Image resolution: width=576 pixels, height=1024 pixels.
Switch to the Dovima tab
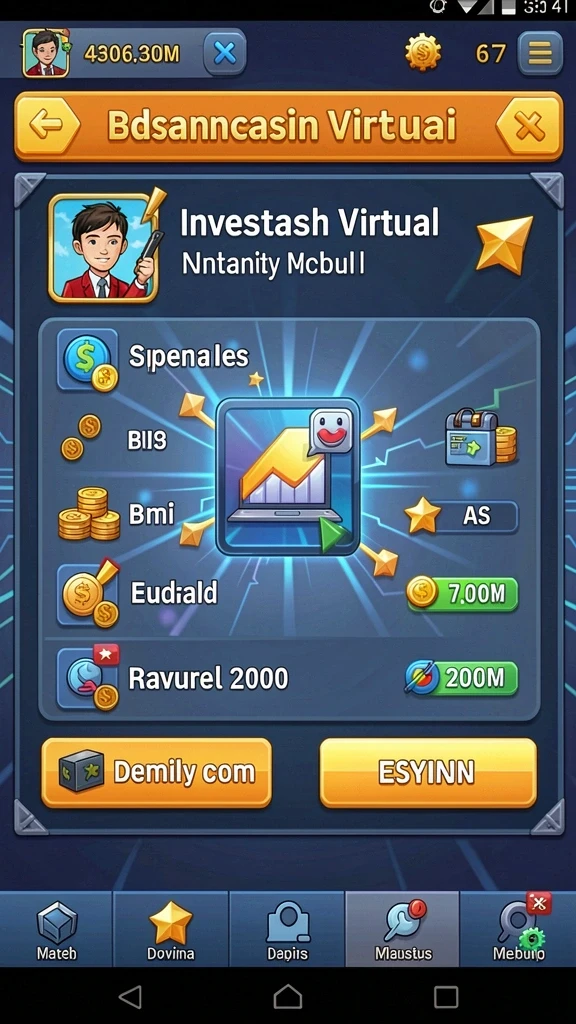point(170,930)
